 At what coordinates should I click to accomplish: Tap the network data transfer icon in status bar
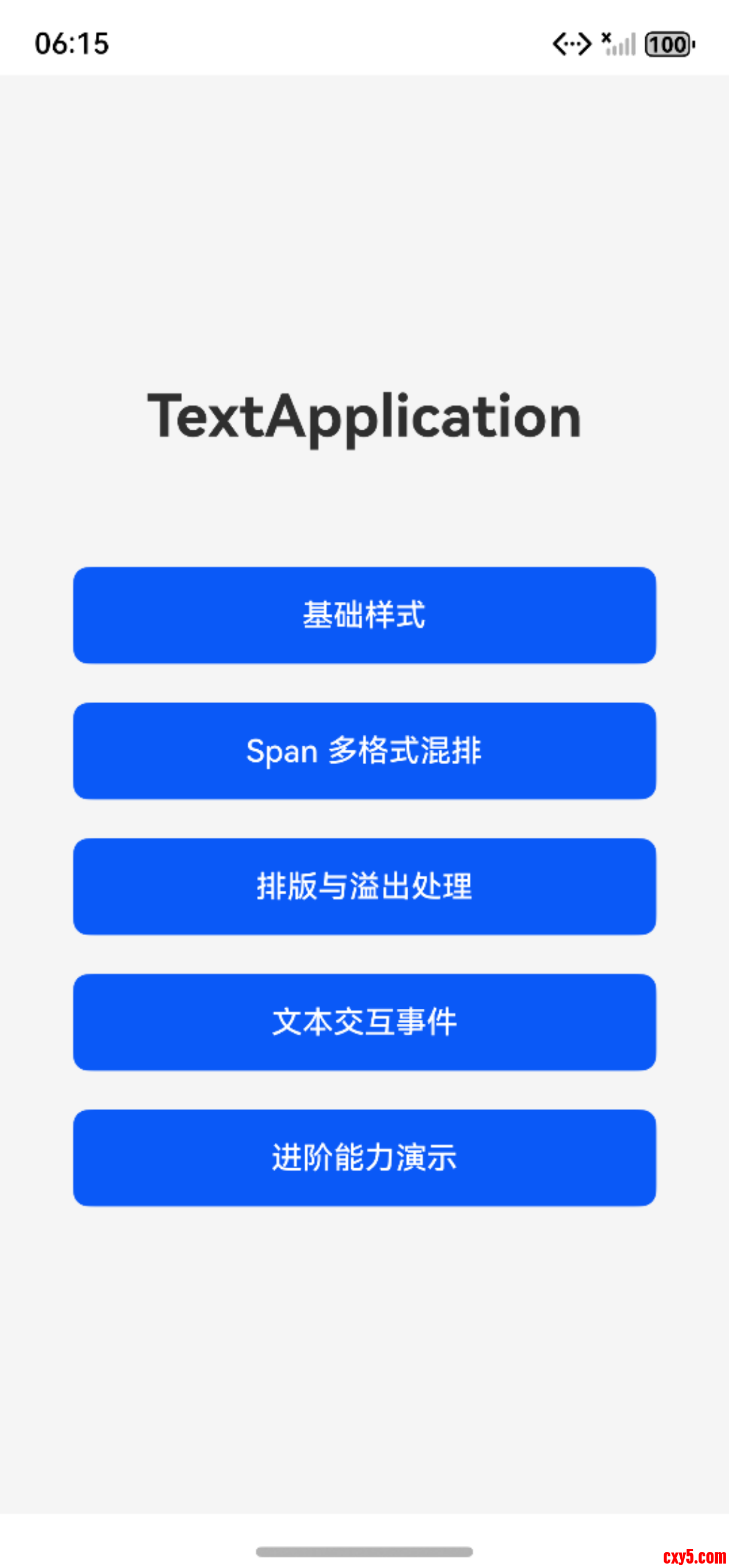click(571, 44)
